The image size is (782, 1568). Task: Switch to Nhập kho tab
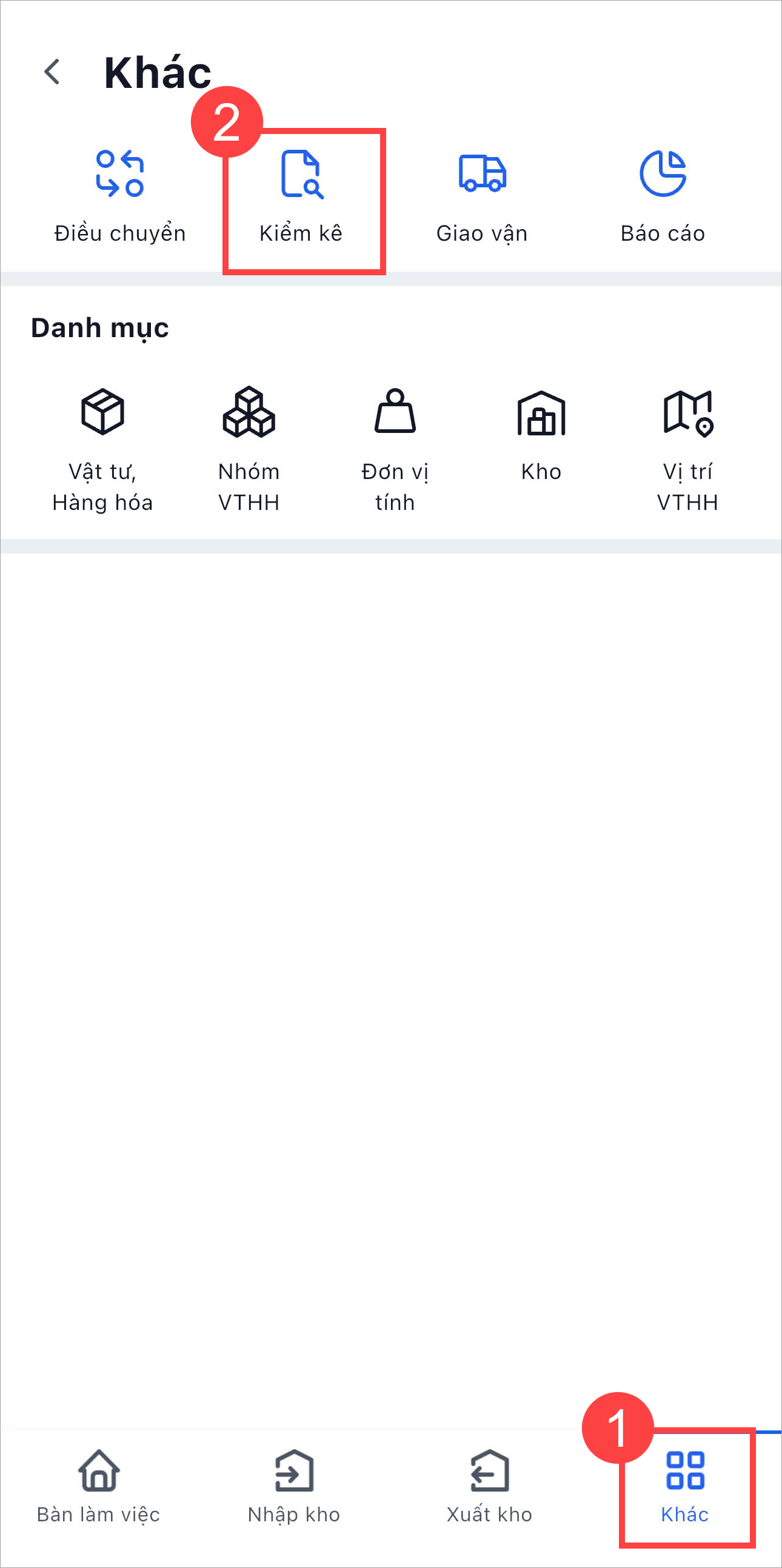(294, 1486)
